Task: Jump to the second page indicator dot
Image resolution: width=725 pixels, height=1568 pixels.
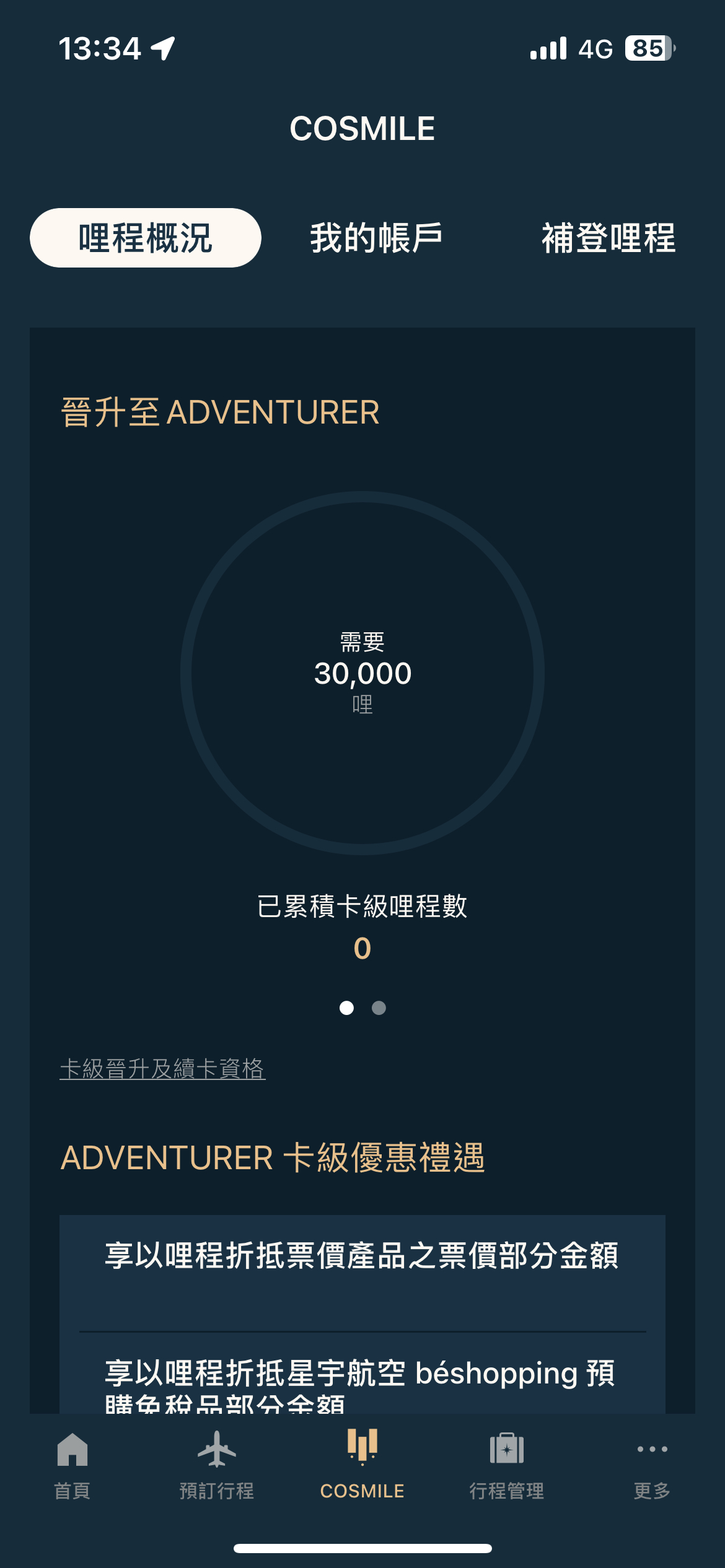Action: click(379, 1008)
